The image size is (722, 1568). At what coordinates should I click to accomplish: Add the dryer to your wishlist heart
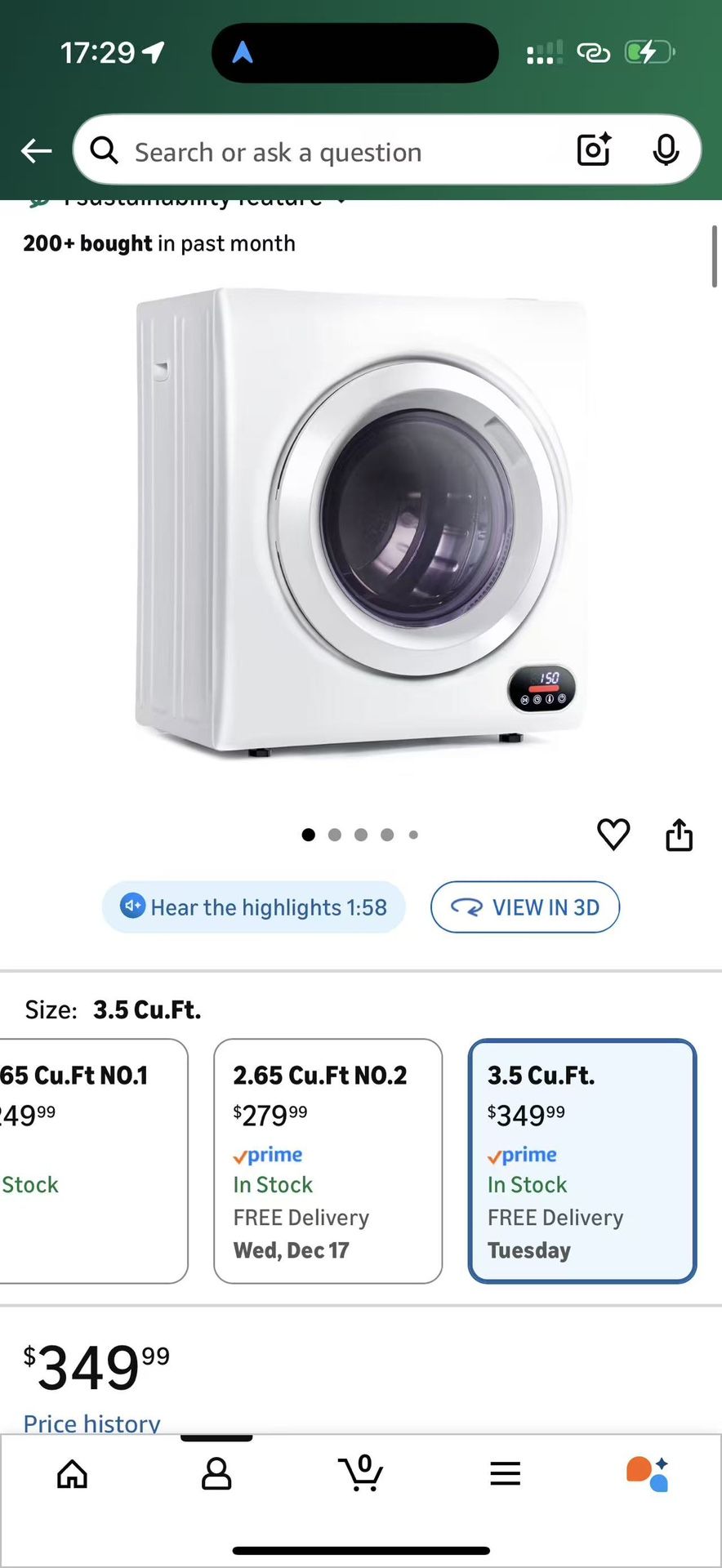(613, 834)
